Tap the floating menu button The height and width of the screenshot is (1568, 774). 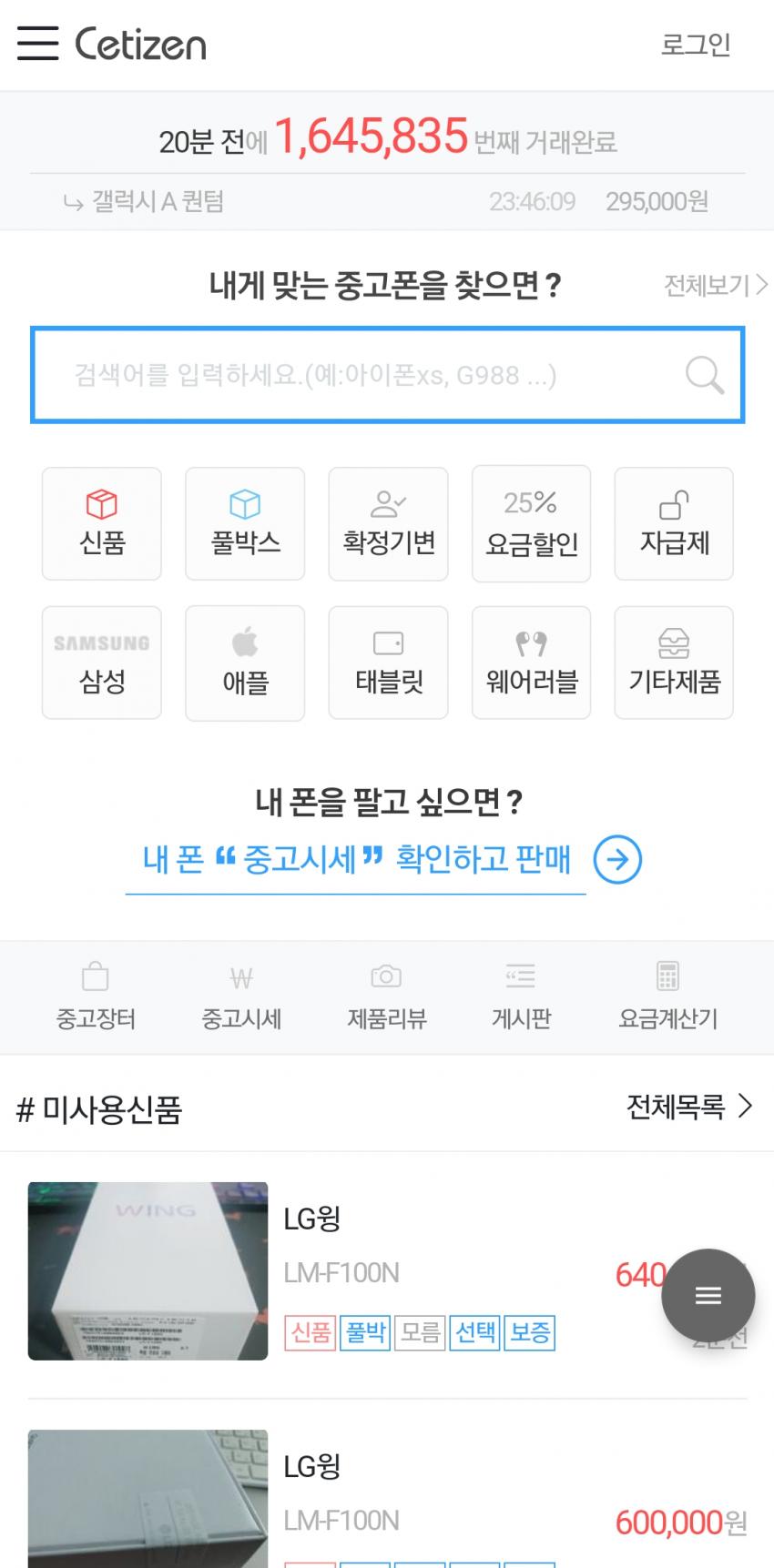coord(708,1296)
